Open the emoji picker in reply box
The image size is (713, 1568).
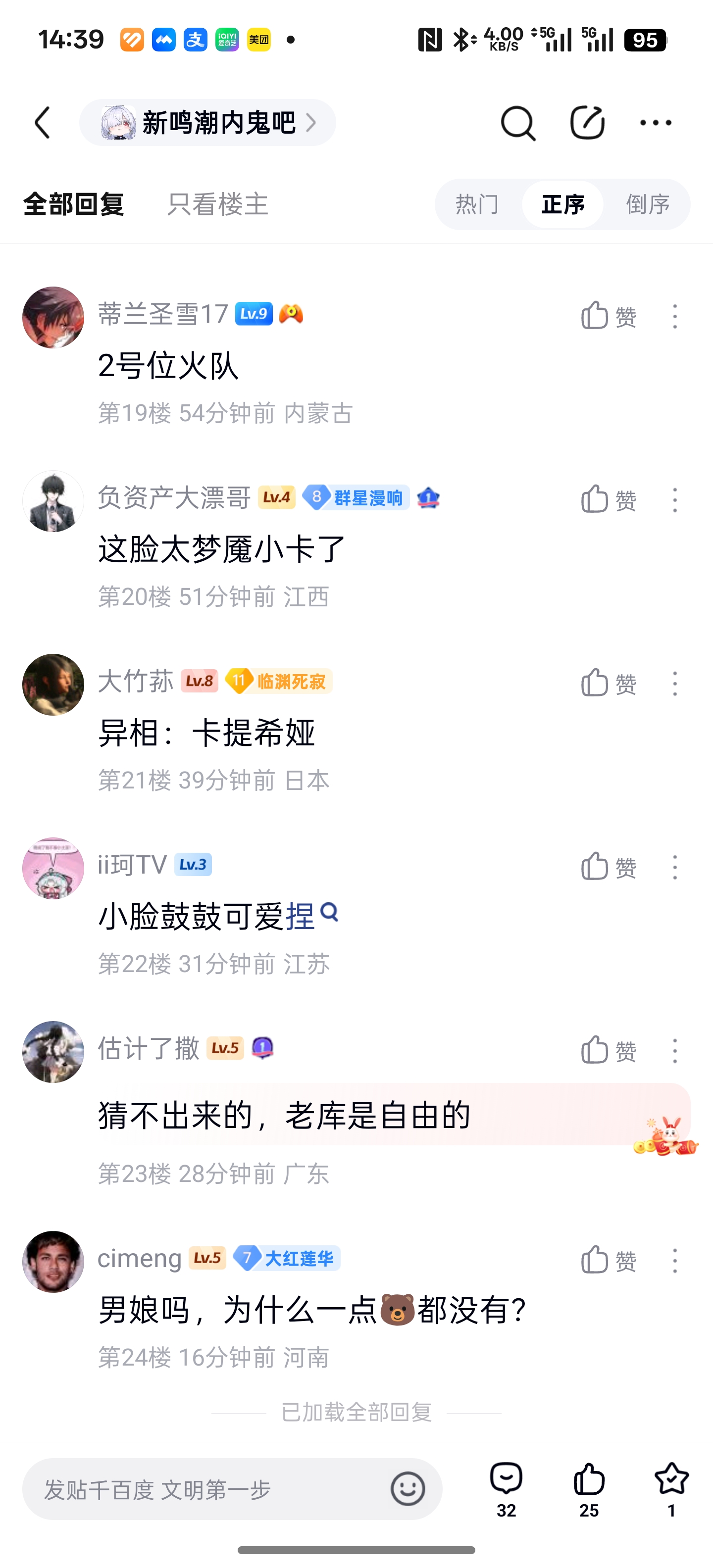(x=407, y=1489)
